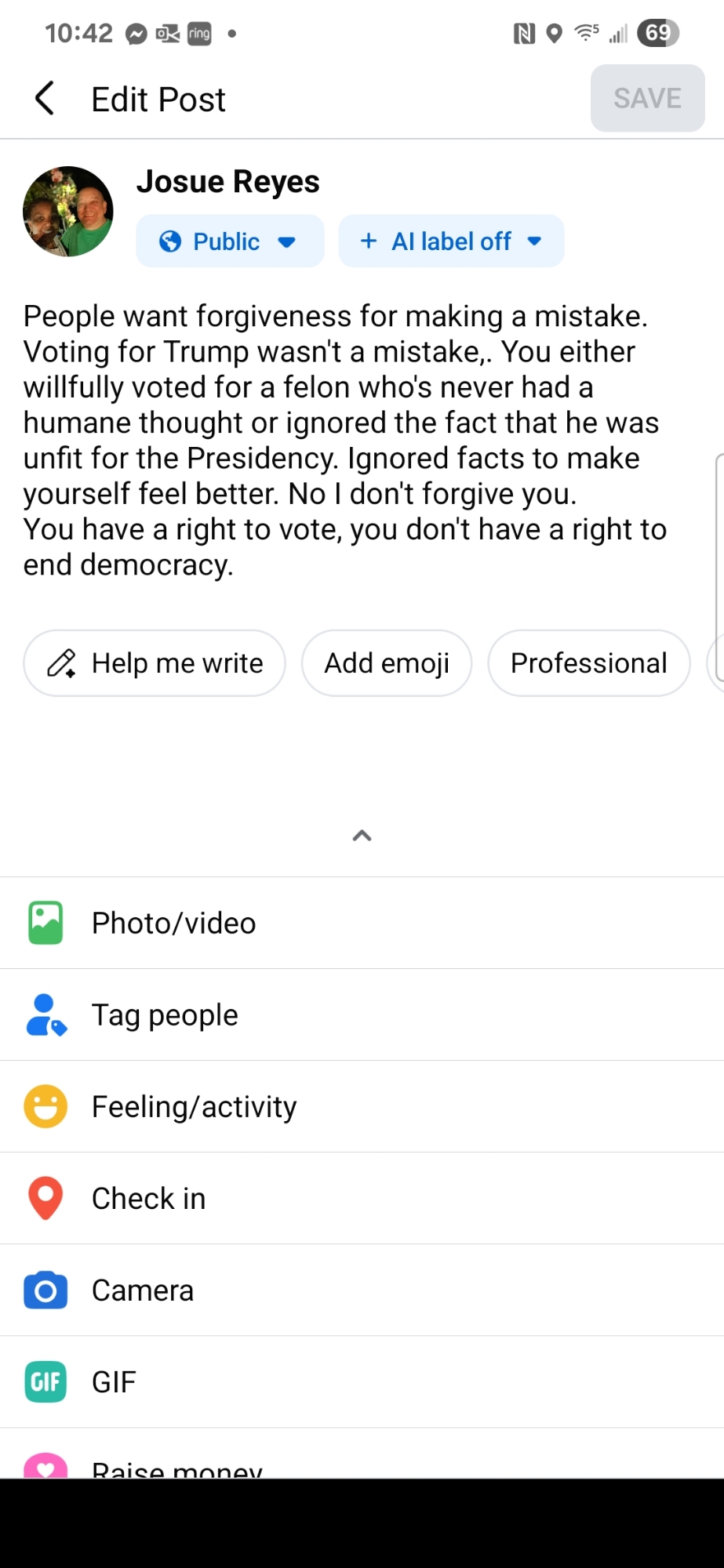This screenshot has width=724, height=1568.
Task: Go back from Edit Post
Action: point(45,99)
